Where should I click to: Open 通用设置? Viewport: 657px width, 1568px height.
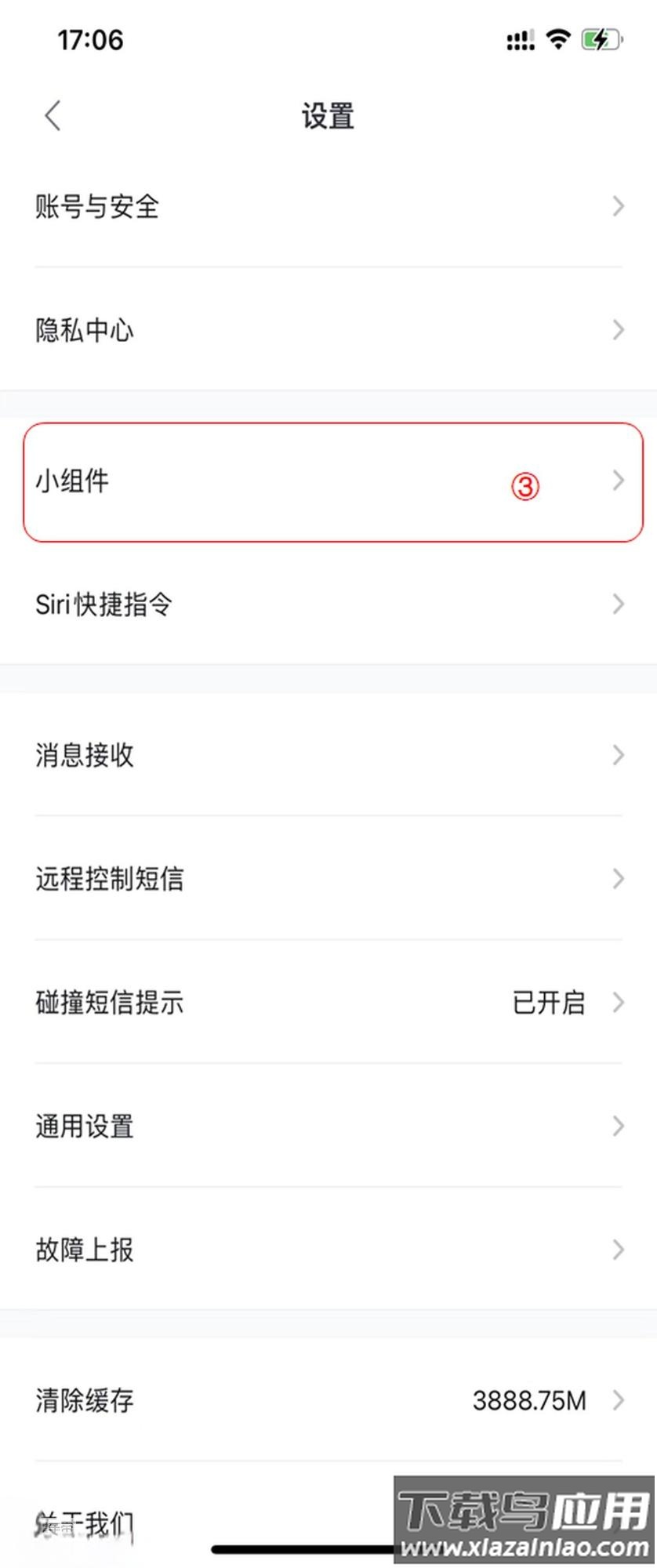point(328,1126)
